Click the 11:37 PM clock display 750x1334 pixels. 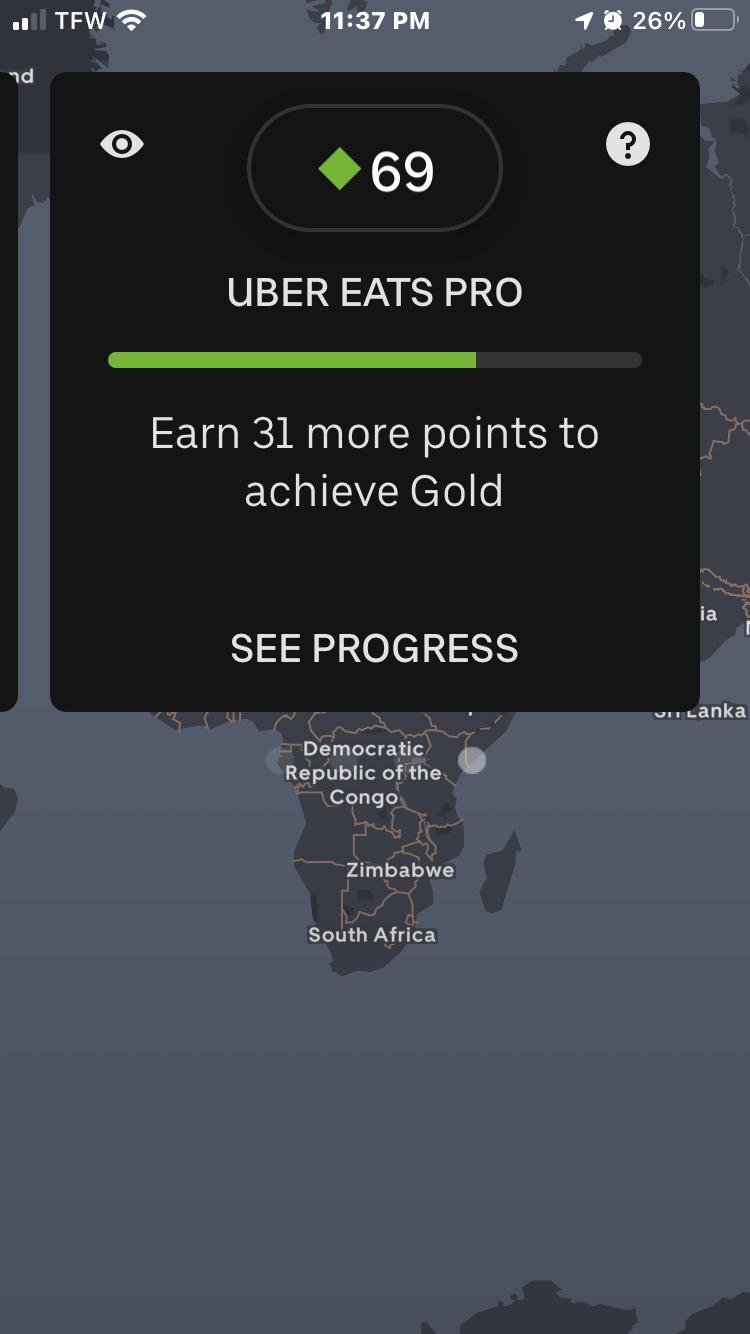pyautogui.click(x=375, y=18)
